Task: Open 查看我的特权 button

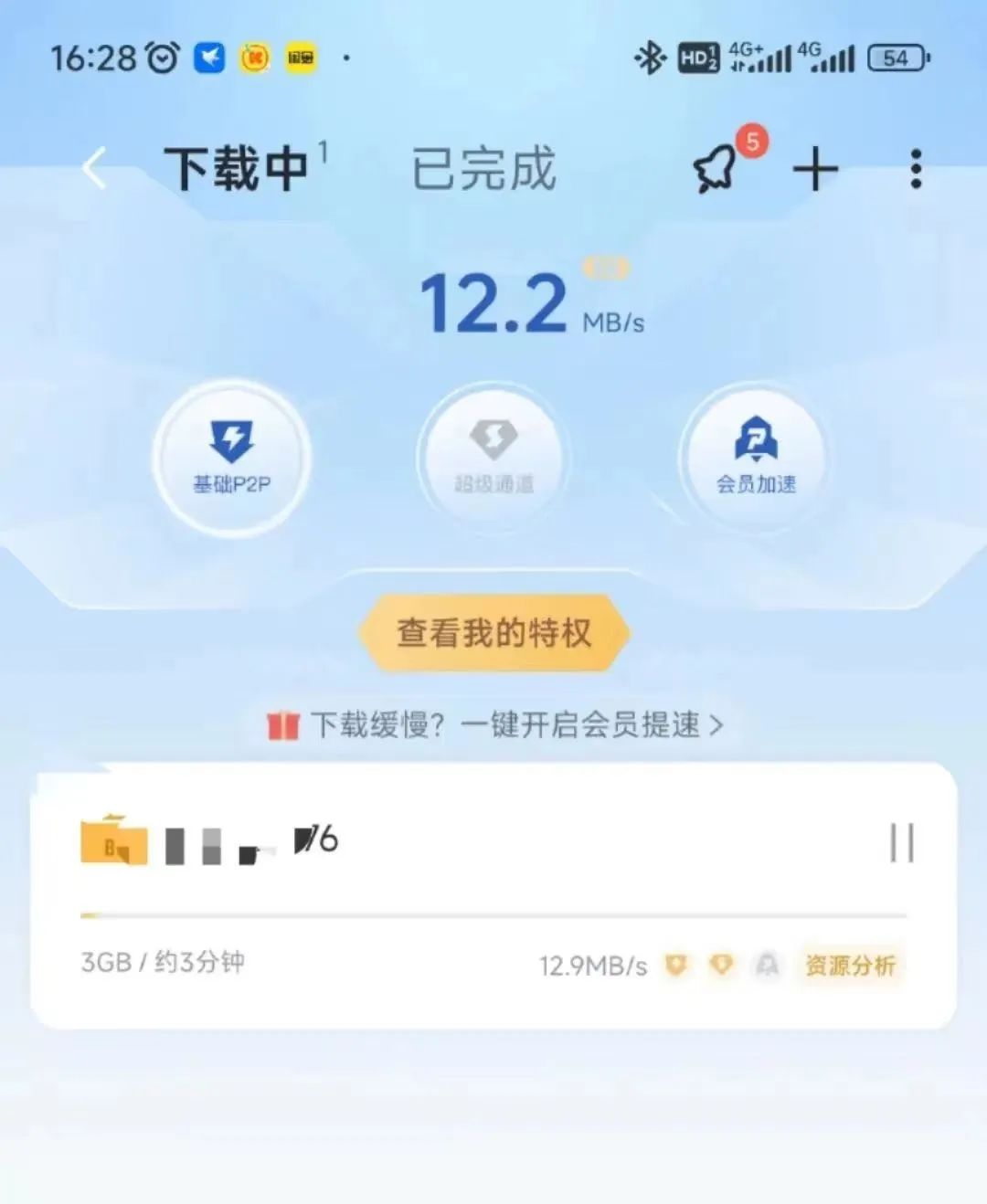Action: pyautogui.click(x=493, y=633)
